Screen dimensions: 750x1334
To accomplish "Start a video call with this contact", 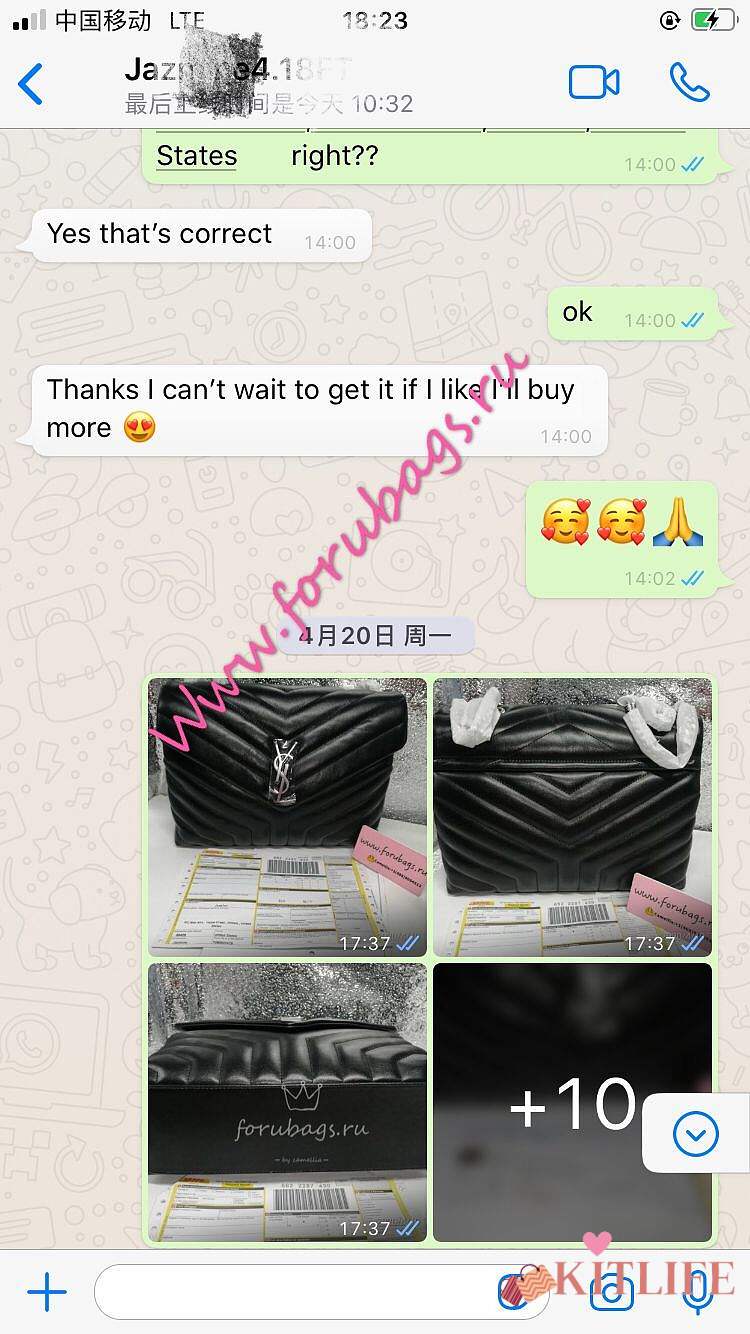I will [x=594, y=83].
